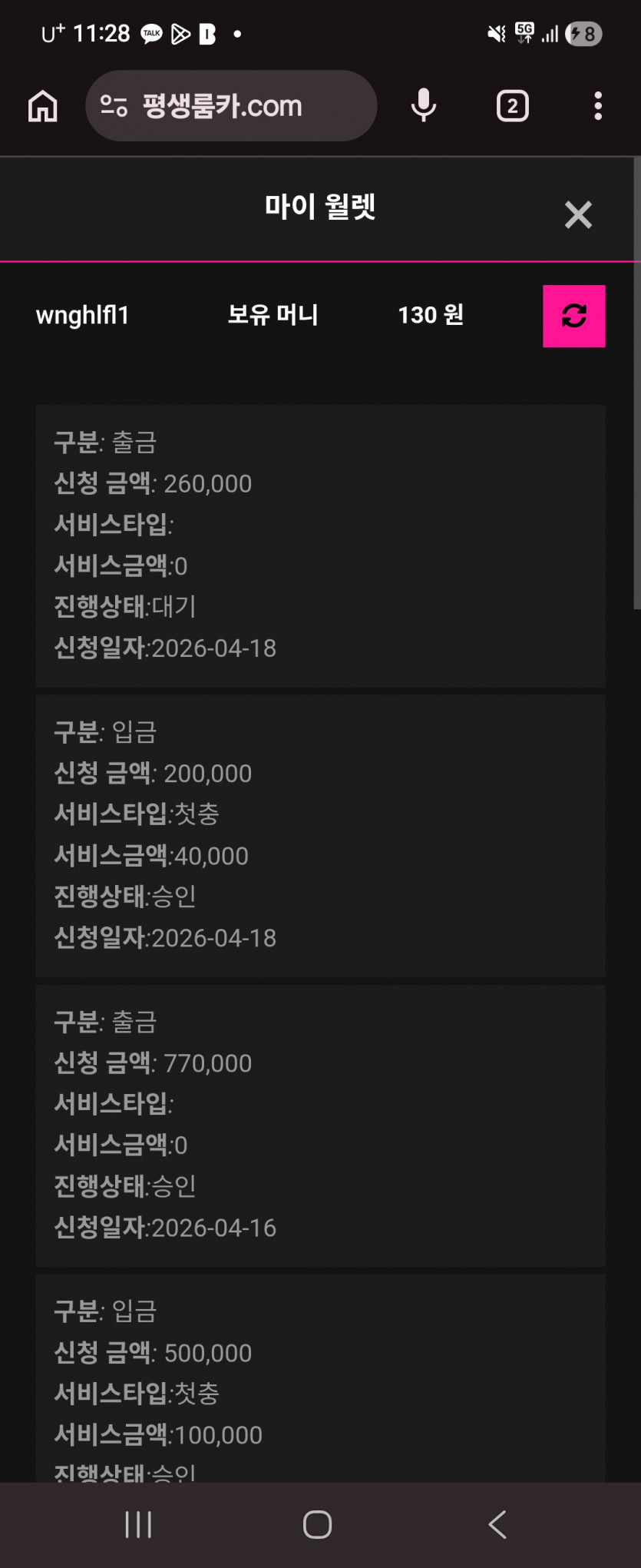This screenshot has height=1568, width=641.
Task: Open recent apps from navigation bar
Action: point(138,1524)
